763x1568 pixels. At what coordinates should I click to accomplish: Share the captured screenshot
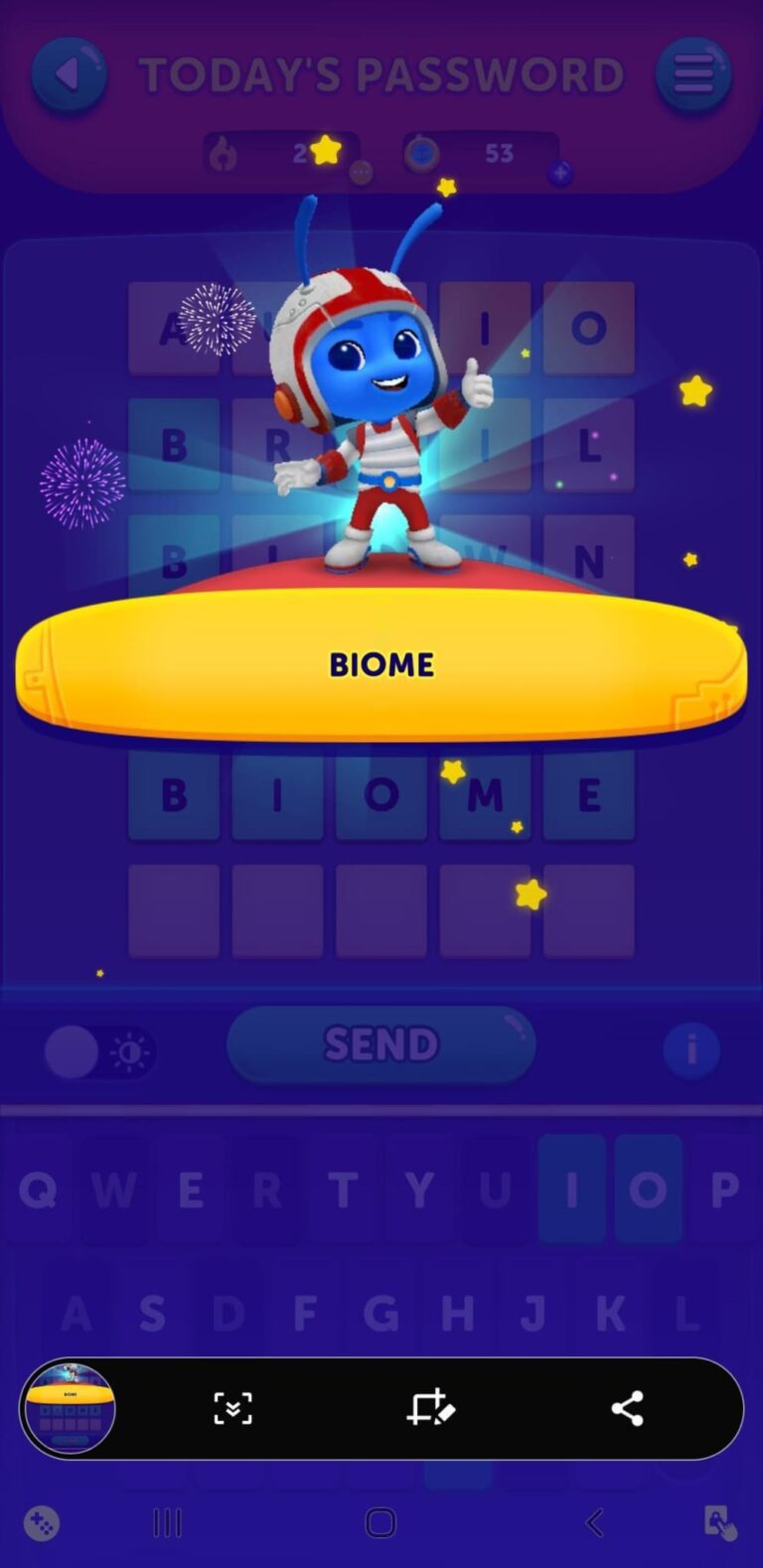point(627,1408)
